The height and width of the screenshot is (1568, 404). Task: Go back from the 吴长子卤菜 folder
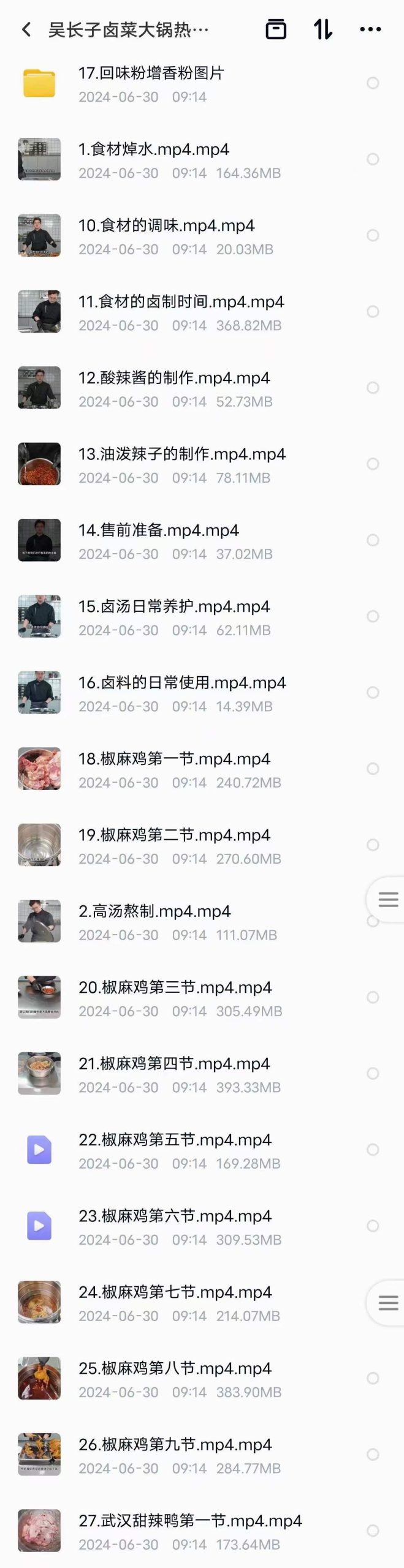click(26, 29)
